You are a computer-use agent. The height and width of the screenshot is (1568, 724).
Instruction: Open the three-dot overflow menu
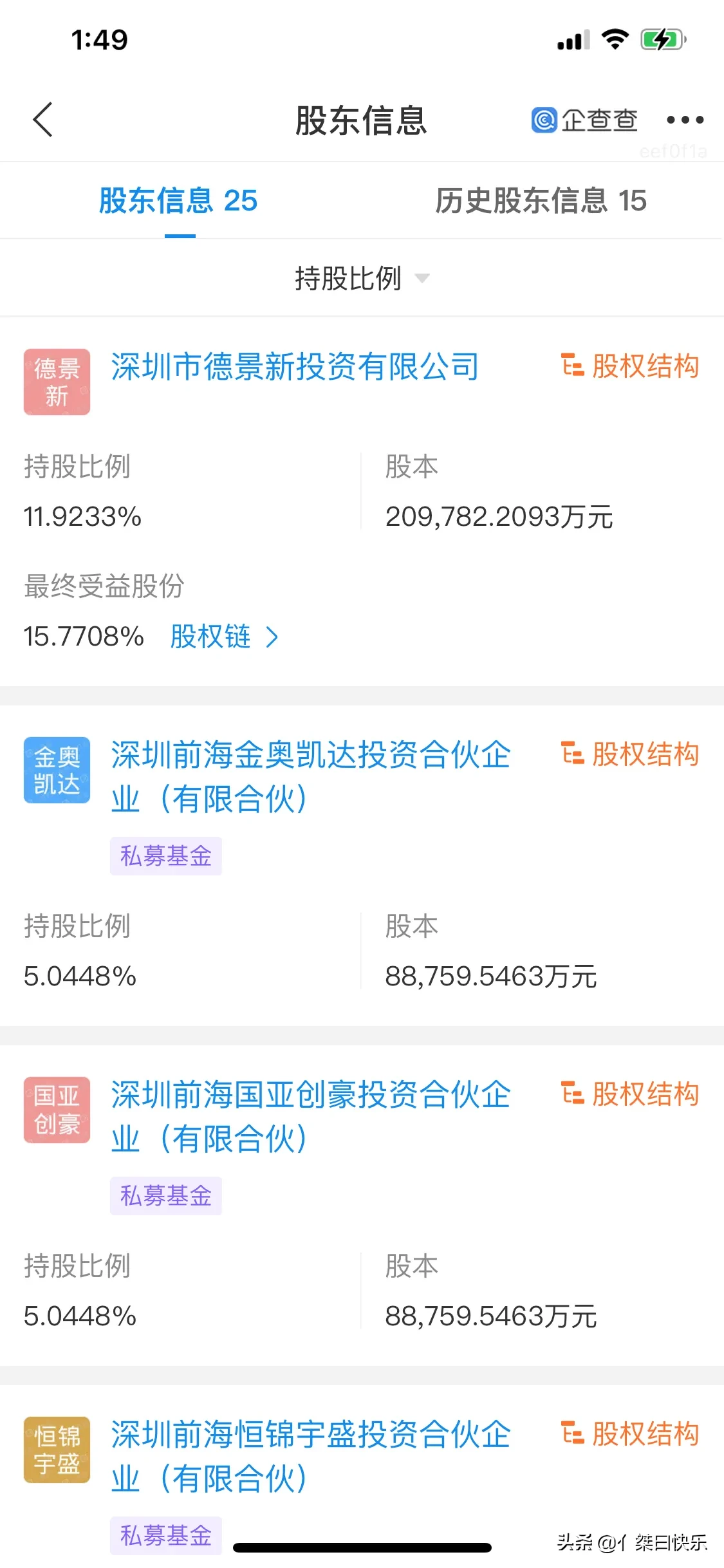[x=685, y=120]
